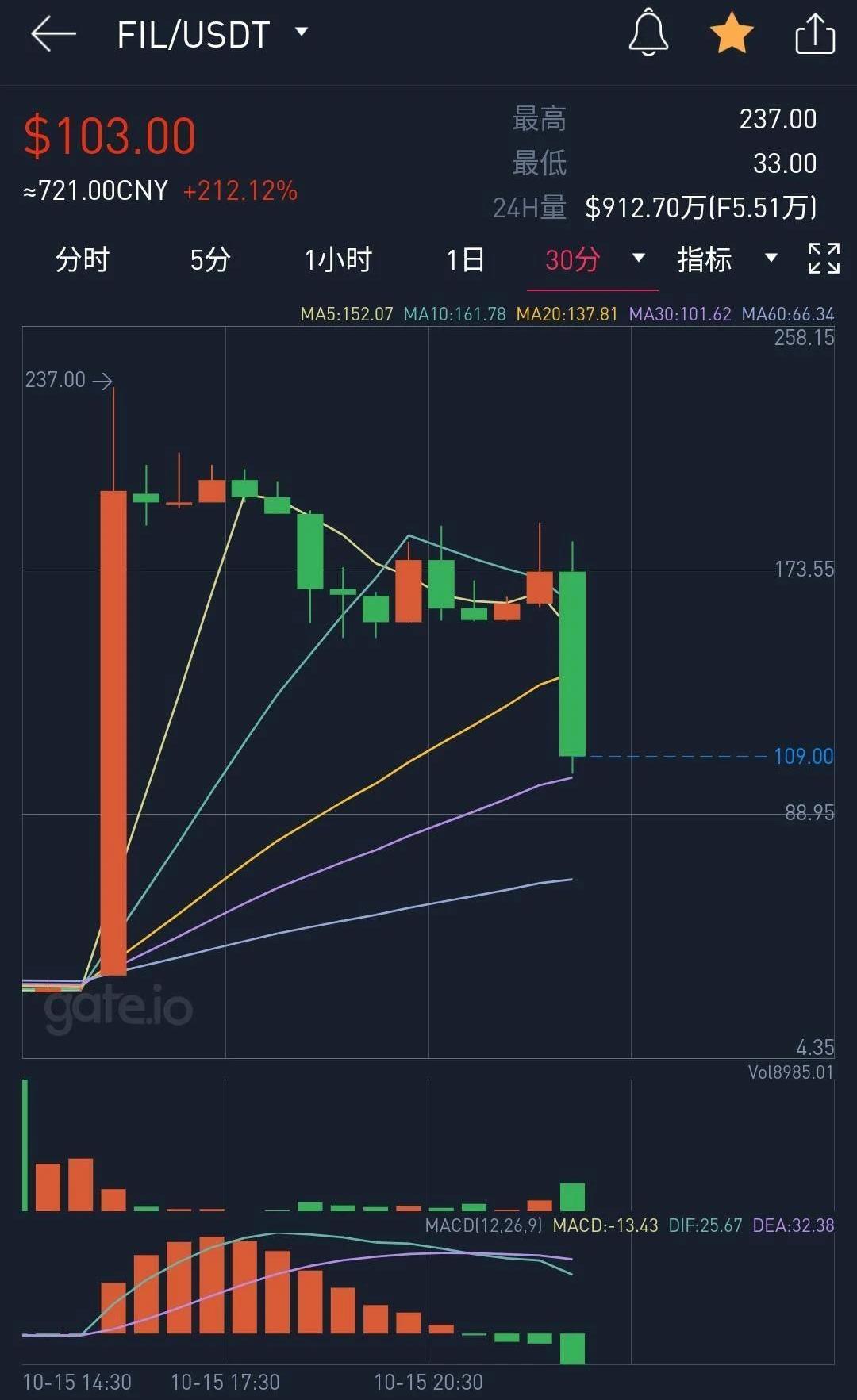
Task: Share this chart
Action: point(815,34)
